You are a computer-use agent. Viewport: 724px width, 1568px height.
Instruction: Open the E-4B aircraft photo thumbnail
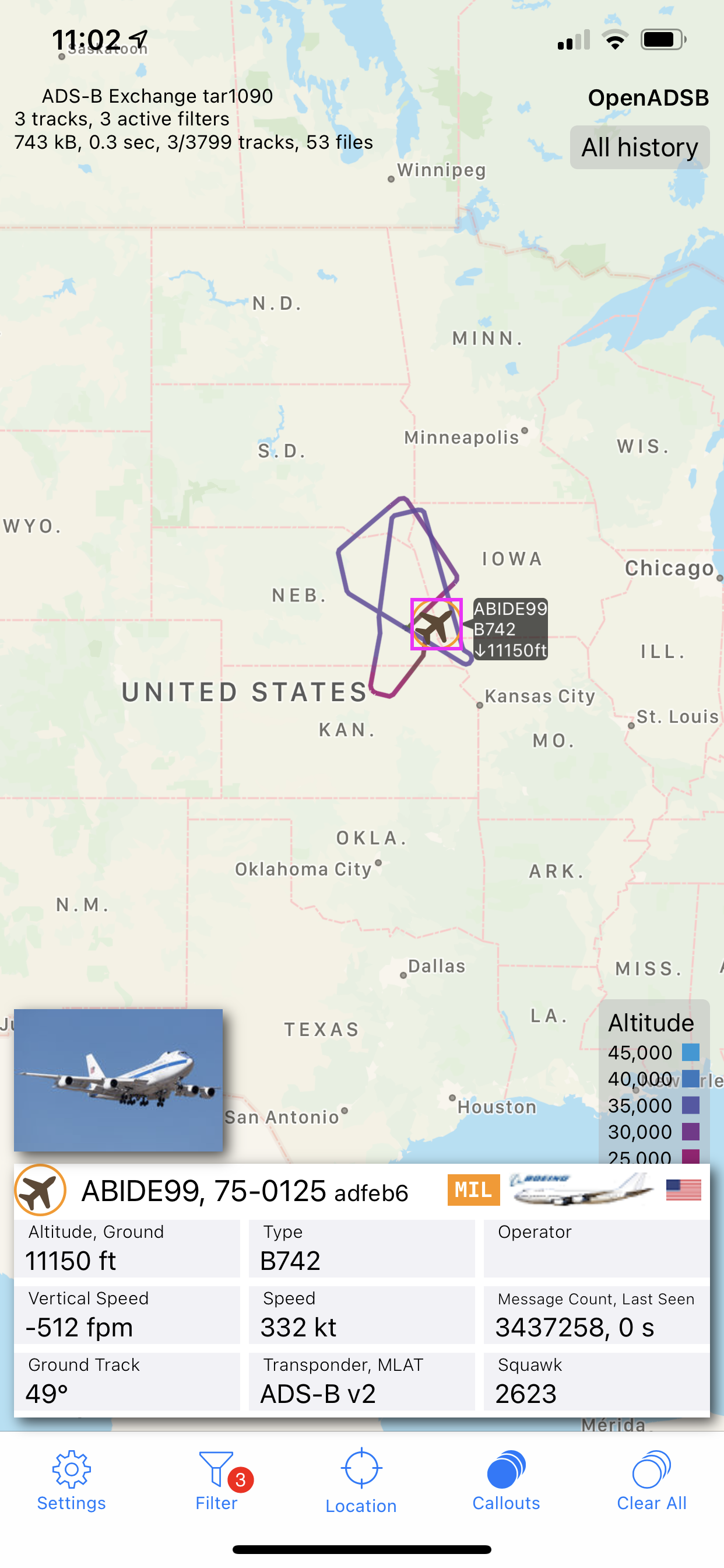(118, 1080)
